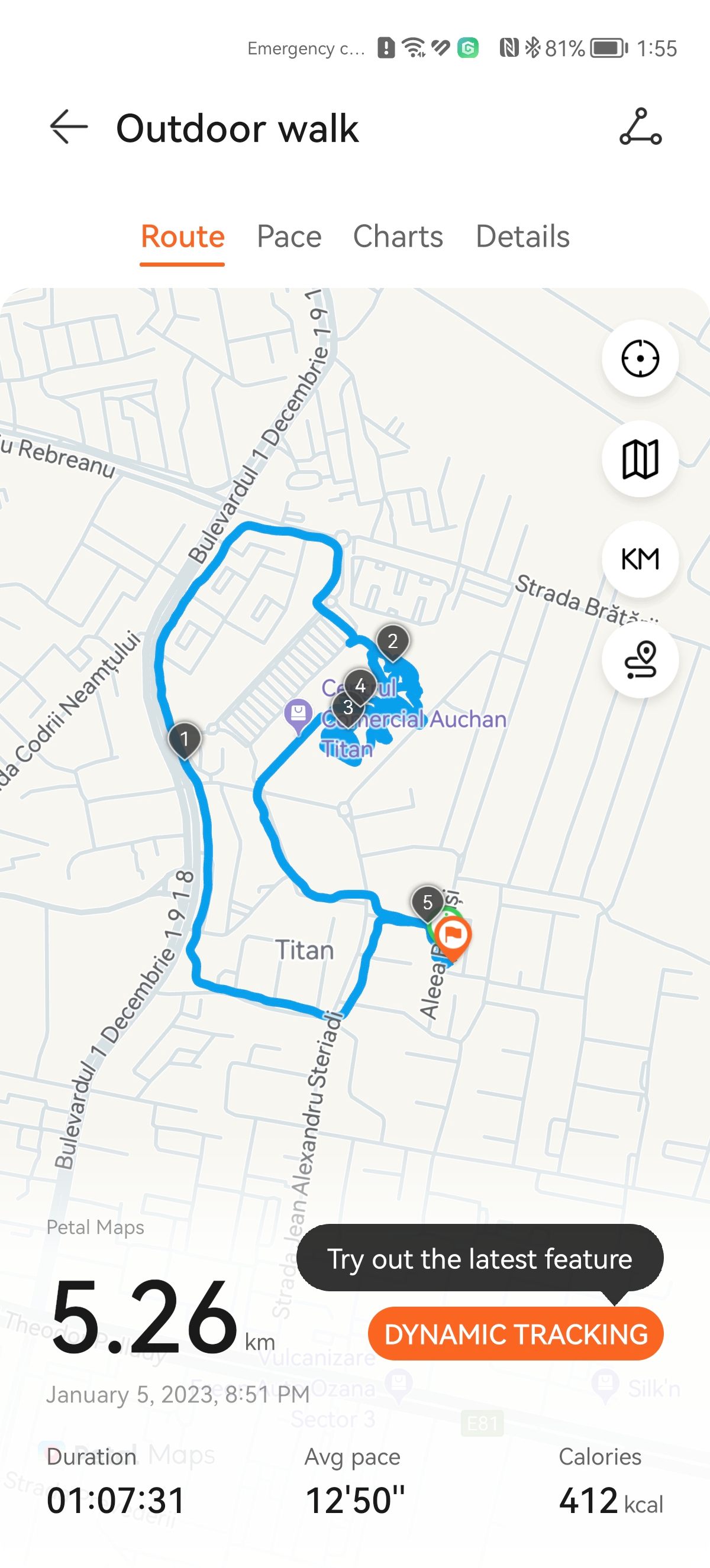Image resolution: width=710 pixels, height=1568 pixels.
Task: Open the Details tab
Action: pos(522,236)
